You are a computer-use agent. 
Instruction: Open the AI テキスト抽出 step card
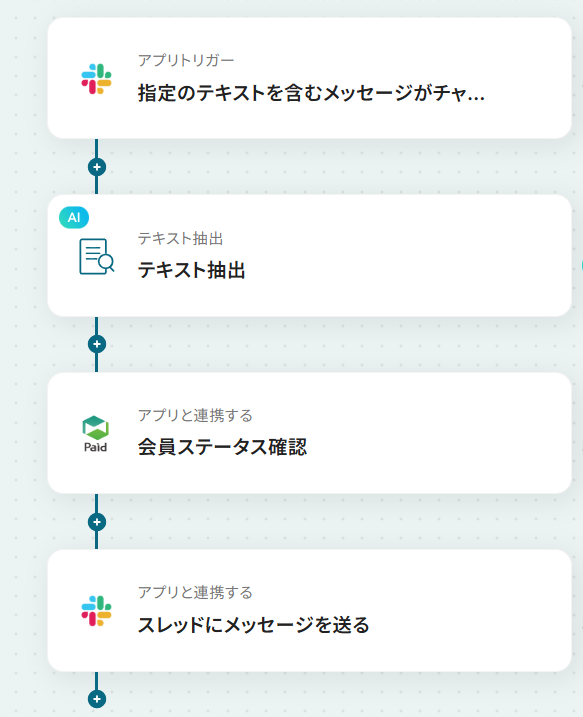click(x=310, y=256)
